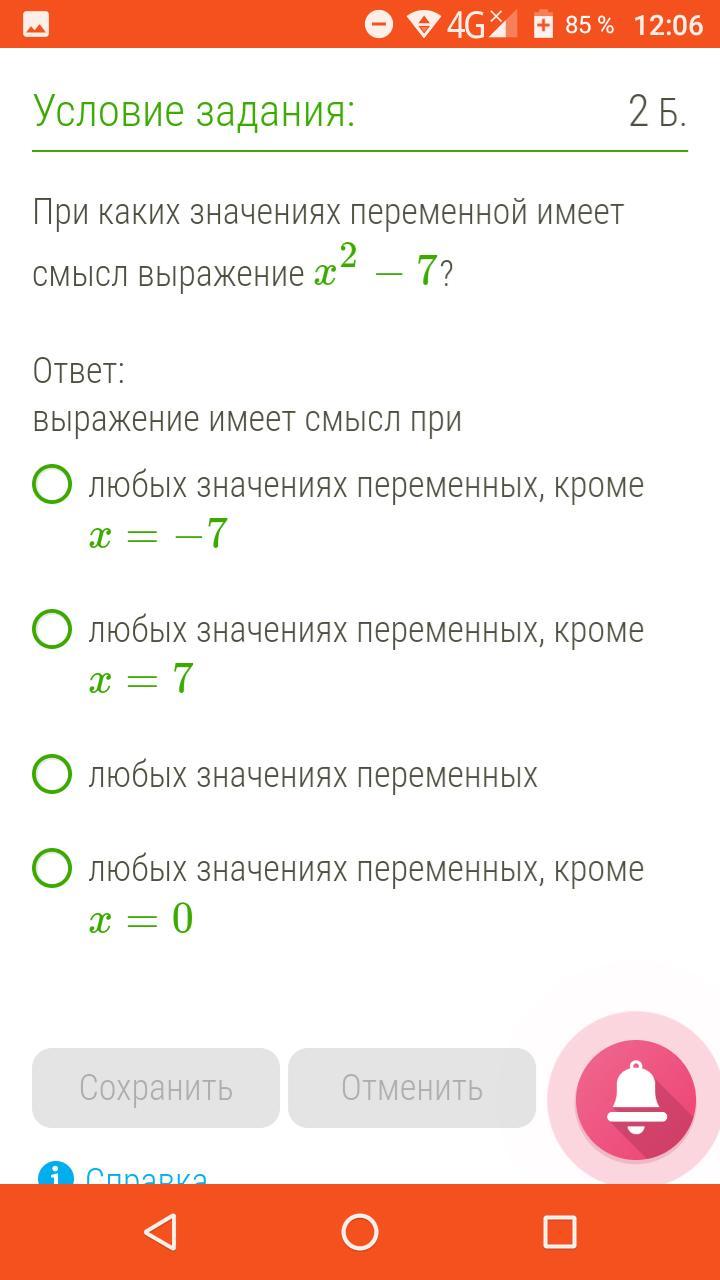720x1280 pixels.
Task: Tap the Отменить button
Action: click(412, 1088)
